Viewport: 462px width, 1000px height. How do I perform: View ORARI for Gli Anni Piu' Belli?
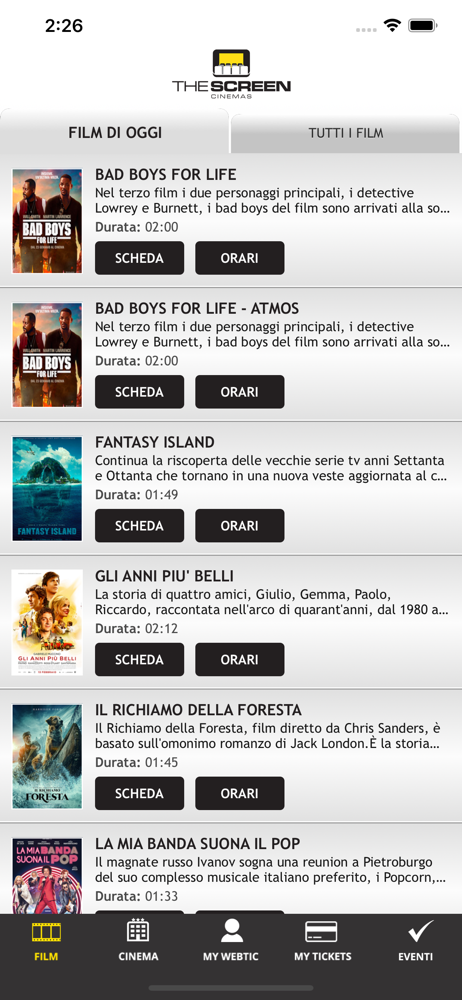[239, 659]
